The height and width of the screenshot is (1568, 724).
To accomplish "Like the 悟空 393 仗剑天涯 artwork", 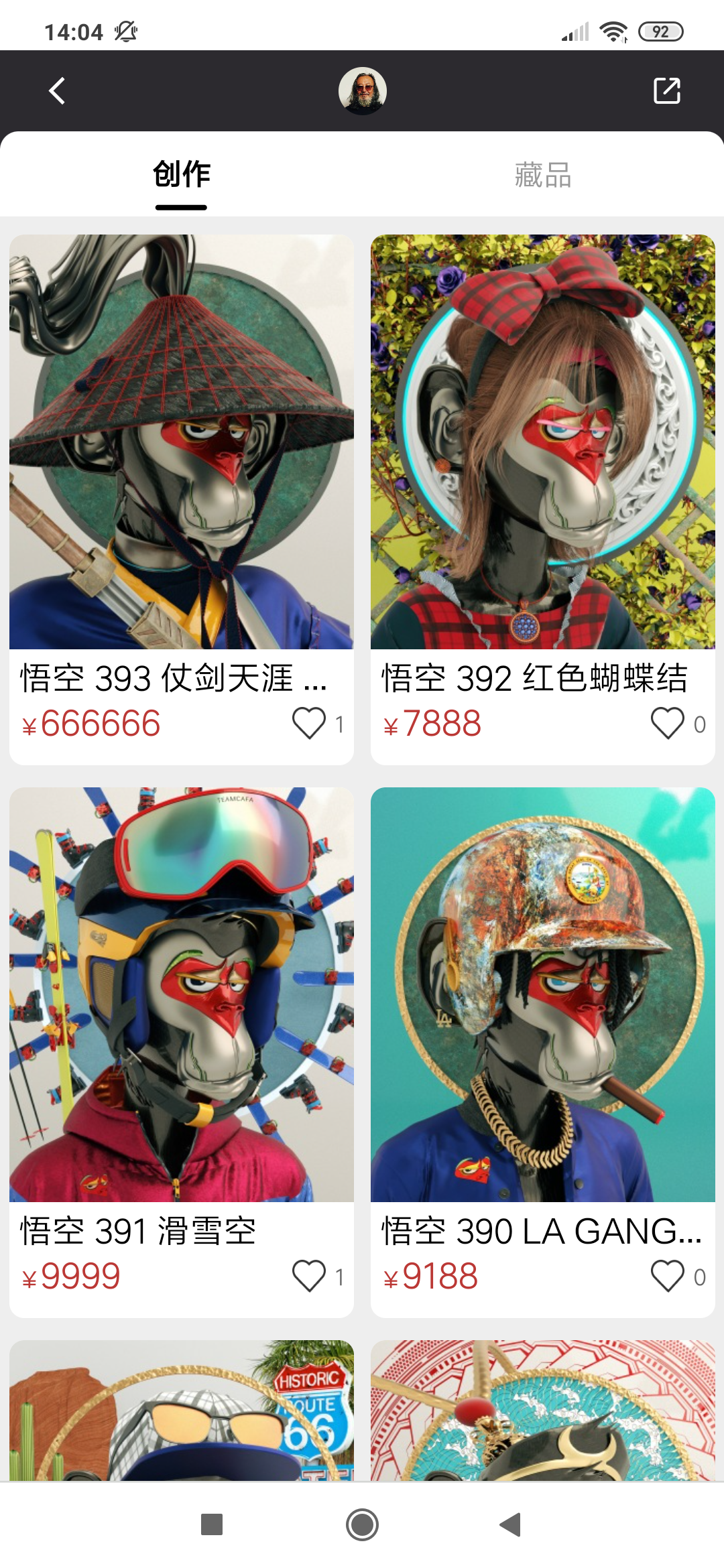I will click(x=309, y=724).
